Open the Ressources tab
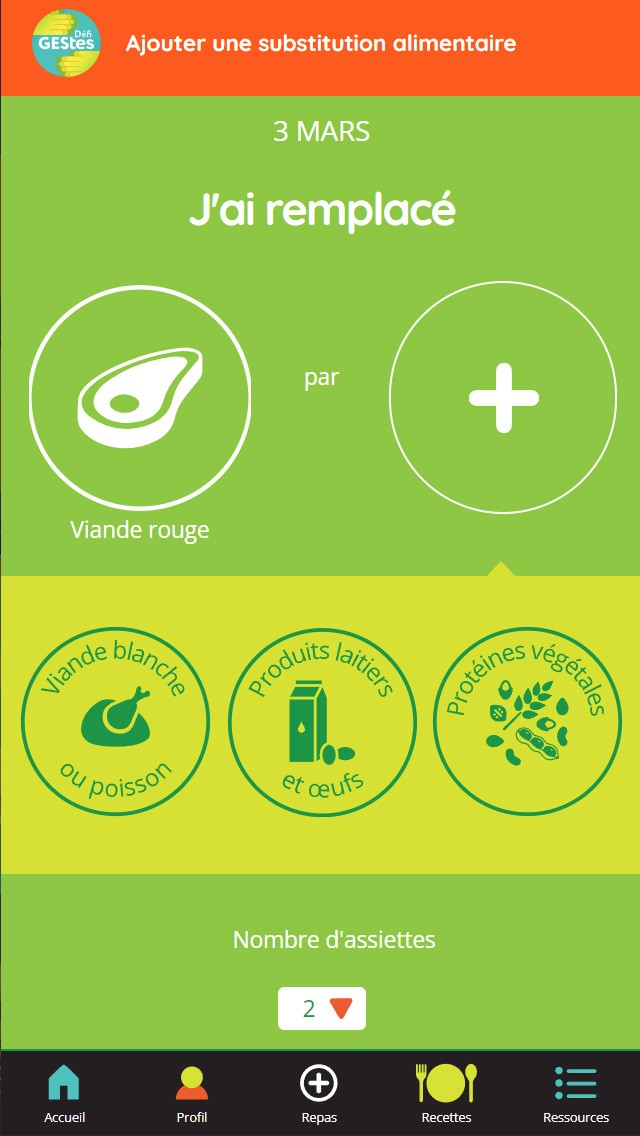 tap(576, 1093)
